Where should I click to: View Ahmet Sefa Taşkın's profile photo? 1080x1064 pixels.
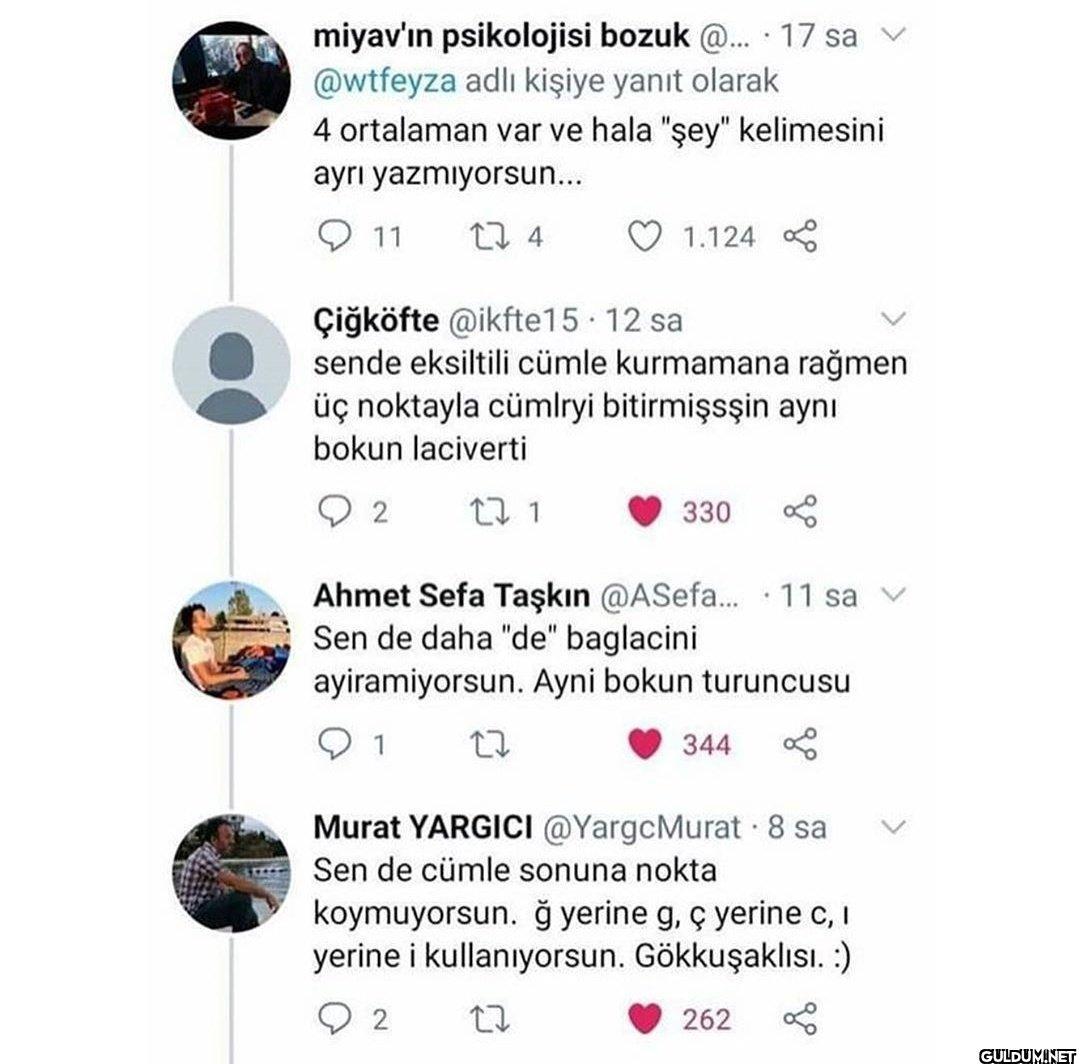pos(232,640)
